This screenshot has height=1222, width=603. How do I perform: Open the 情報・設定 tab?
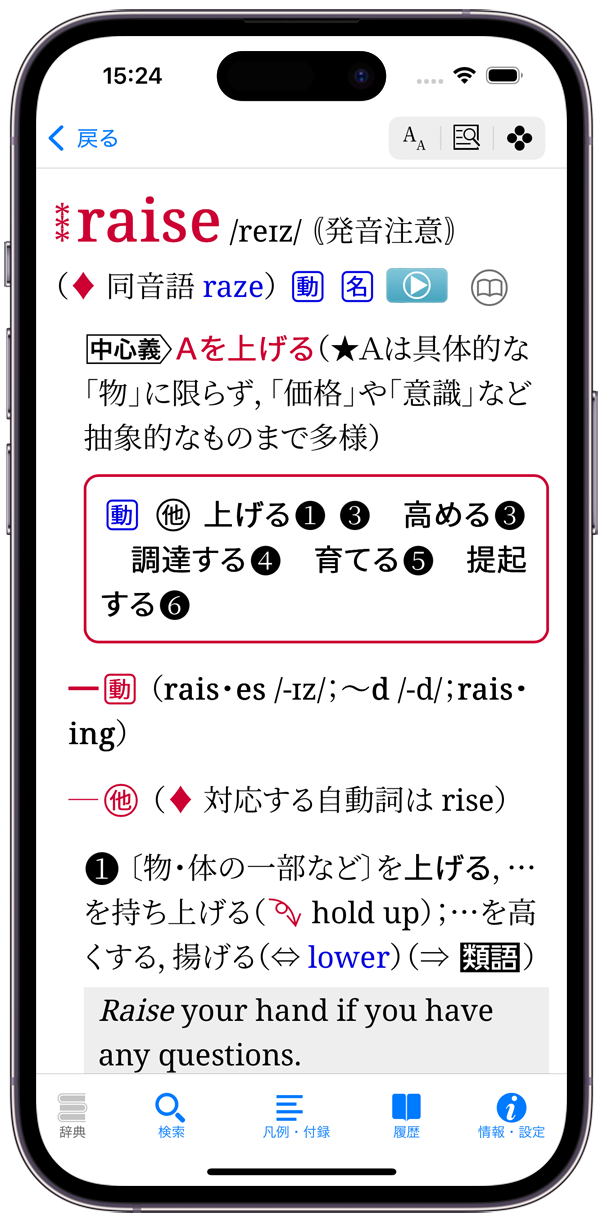pos(511,1115)
